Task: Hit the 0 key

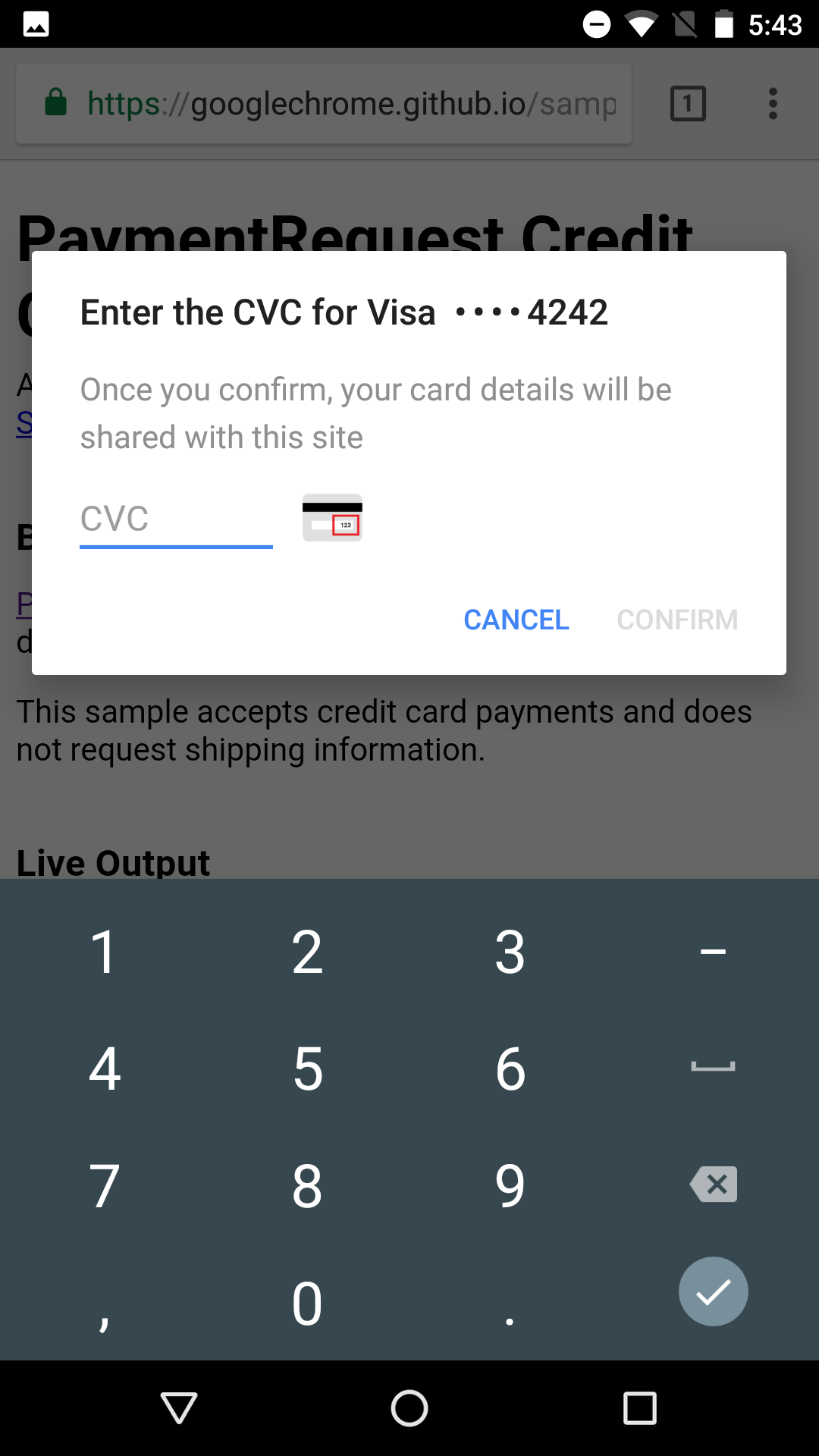Action: 307,1303
